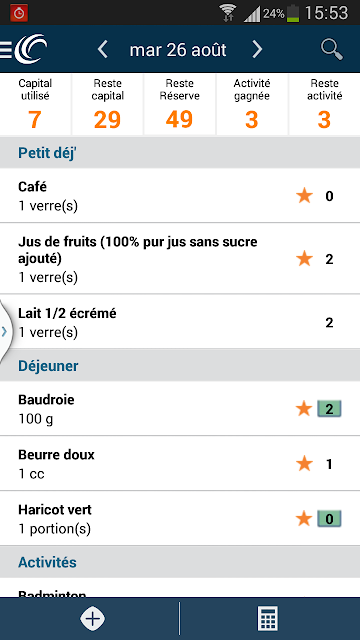
Task: Tap the mar 26 août date
Action: coord(178,50)
